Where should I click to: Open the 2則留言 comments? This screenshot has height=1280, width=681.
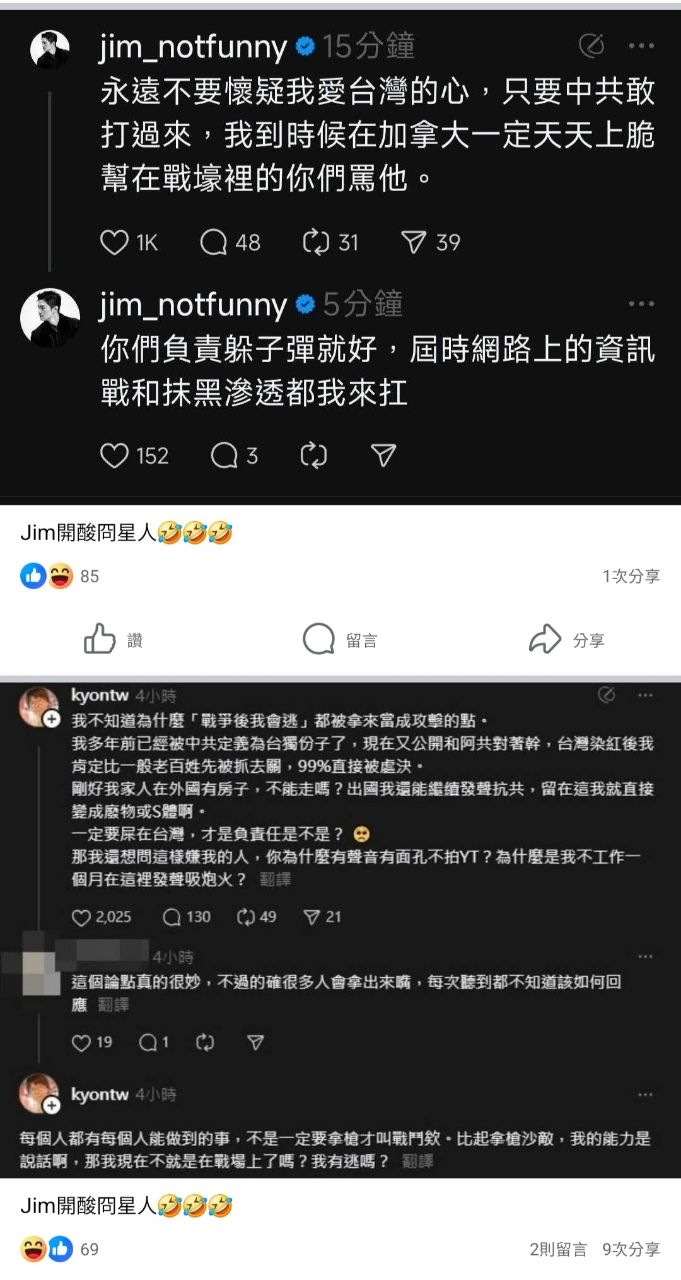click(558, 1249)
